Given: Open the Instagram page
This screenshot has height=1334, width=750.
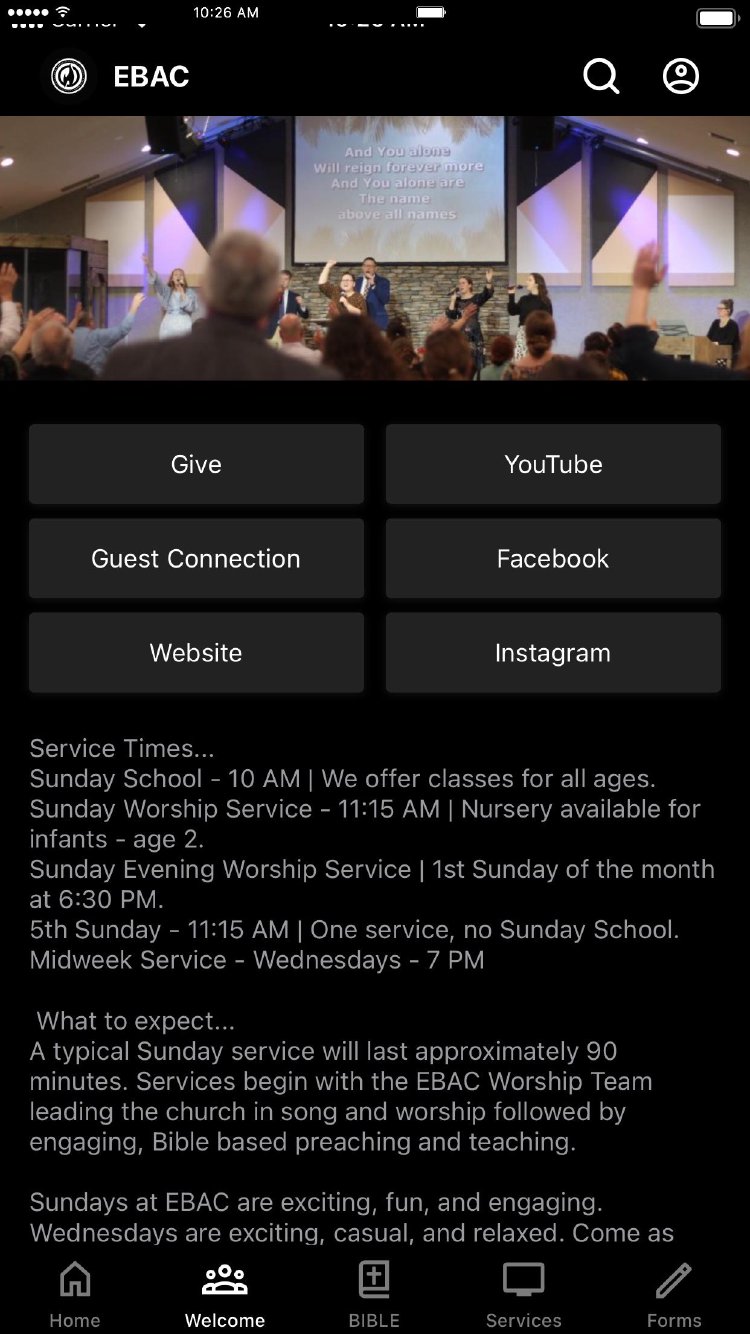Looking at the screenshot, I should point(553,652).
